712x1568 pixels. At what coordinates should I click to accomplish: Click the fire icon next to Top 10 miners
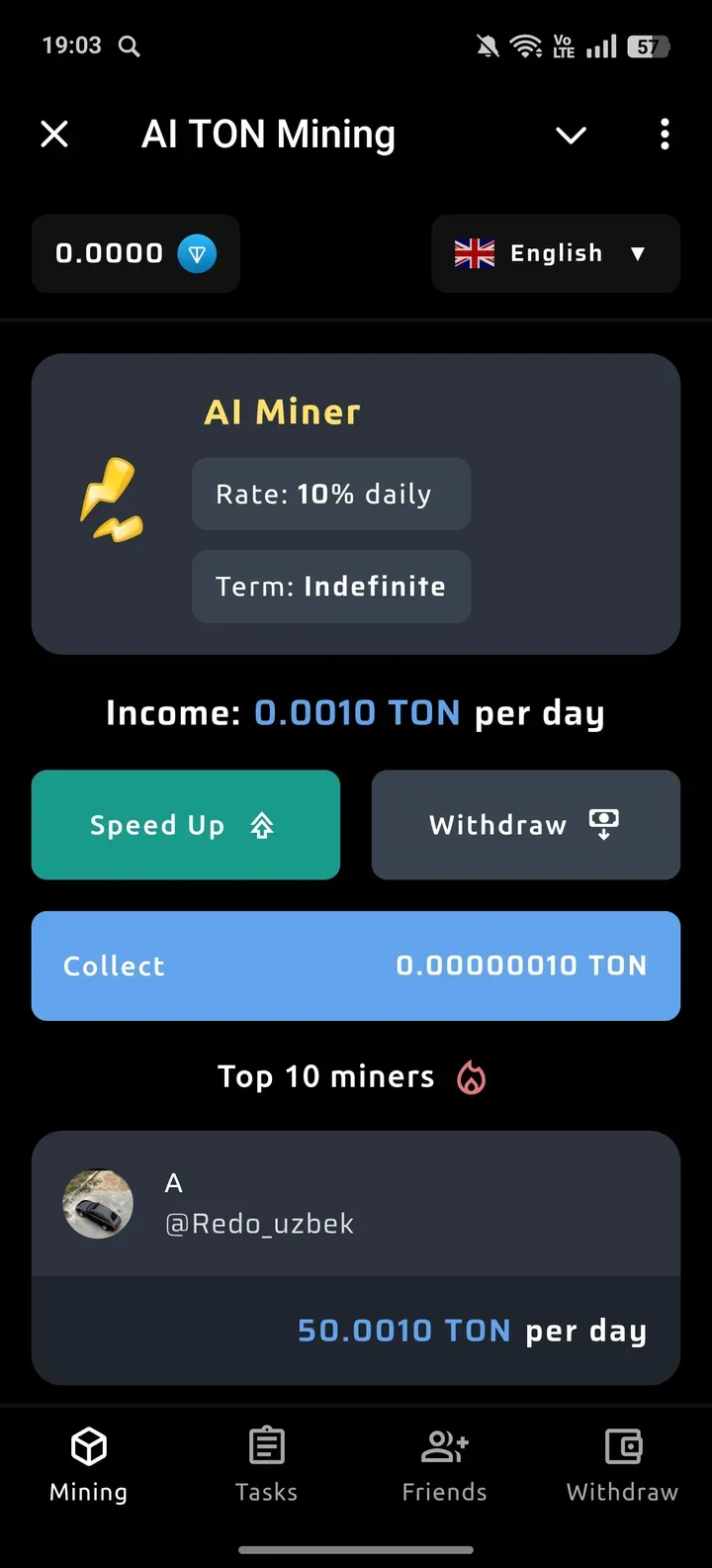click(x=468, y=1077)
